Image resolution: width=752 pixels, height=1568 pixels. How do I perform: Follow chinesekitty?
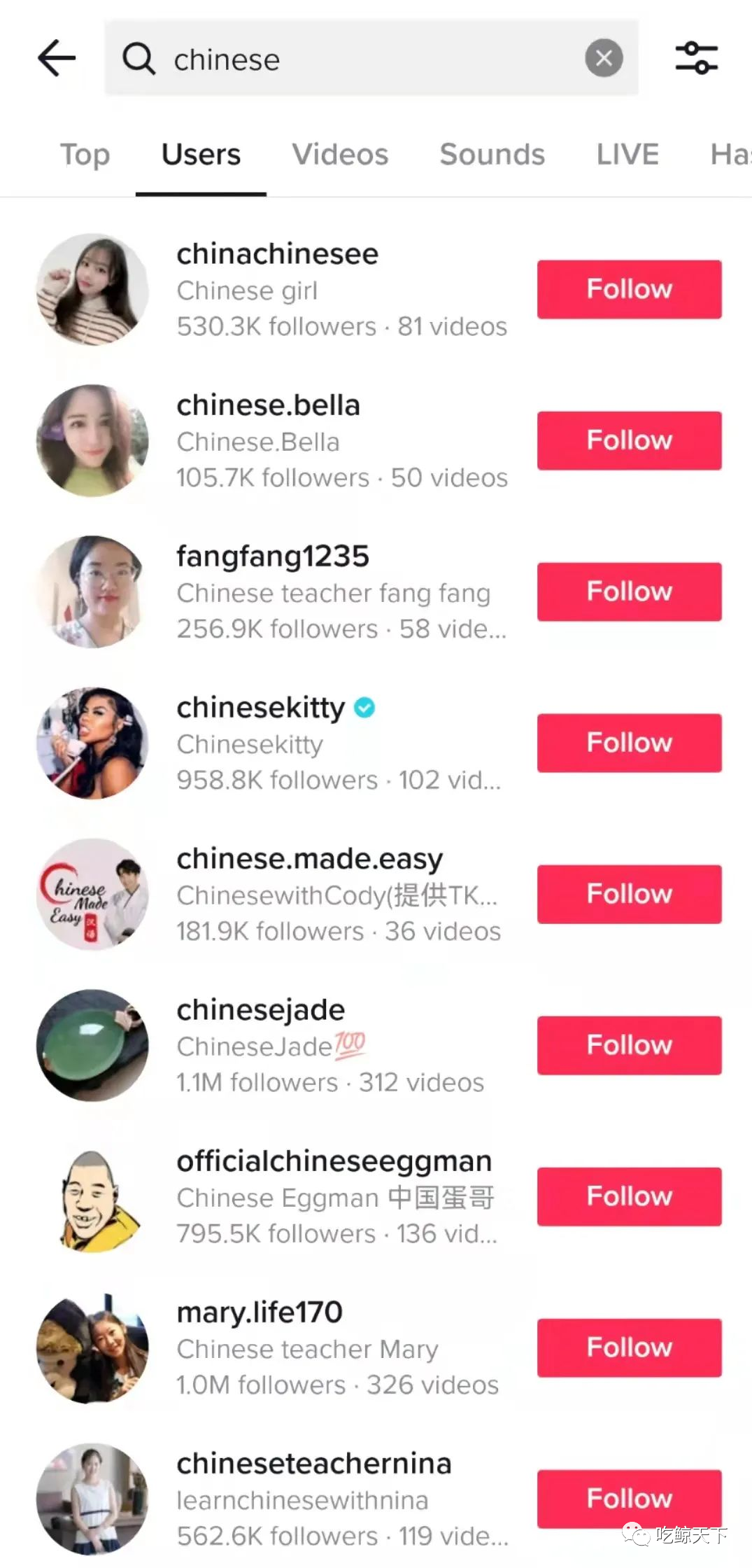[629, 743]
